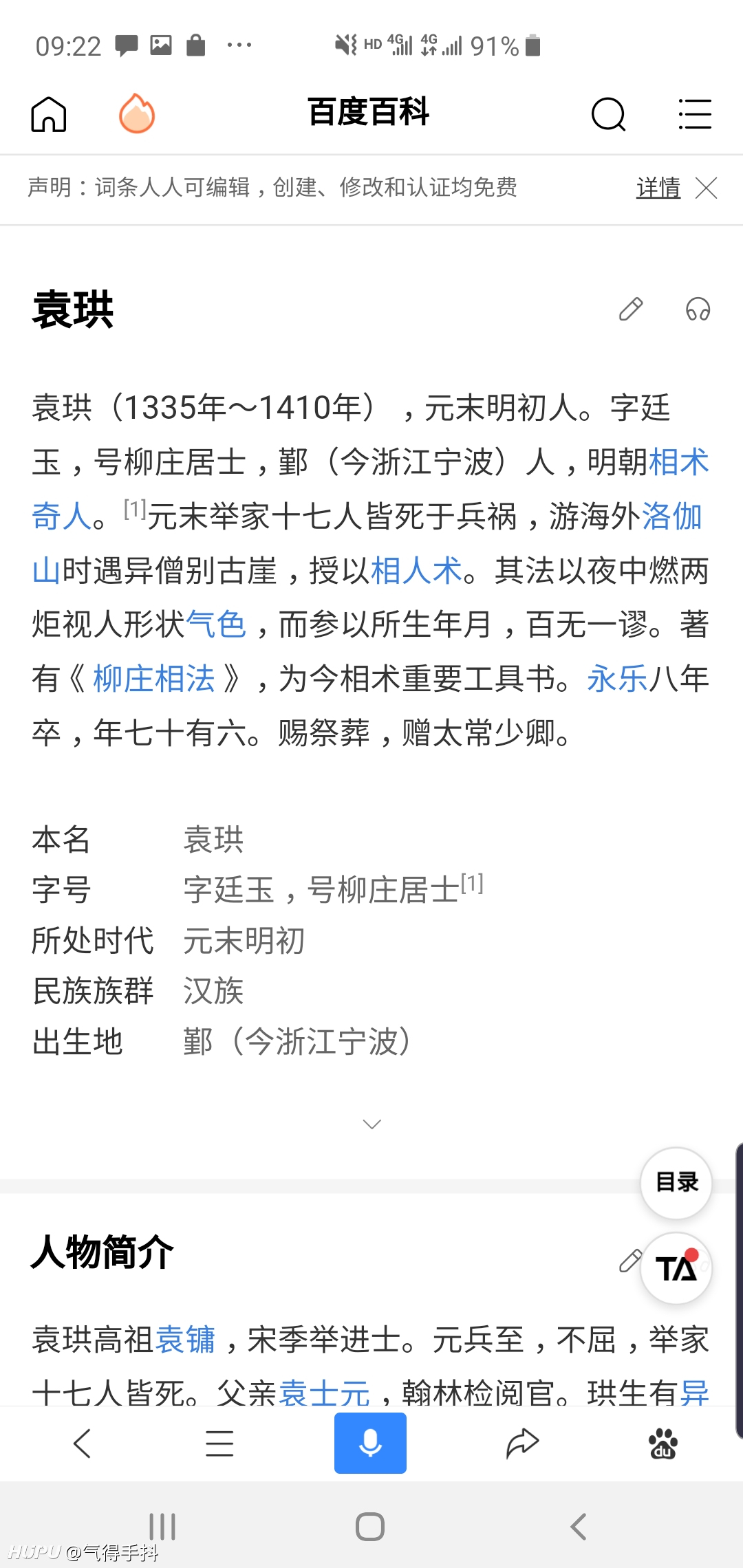
Task: Follow the 永乐 link
Action: (618, 679)
